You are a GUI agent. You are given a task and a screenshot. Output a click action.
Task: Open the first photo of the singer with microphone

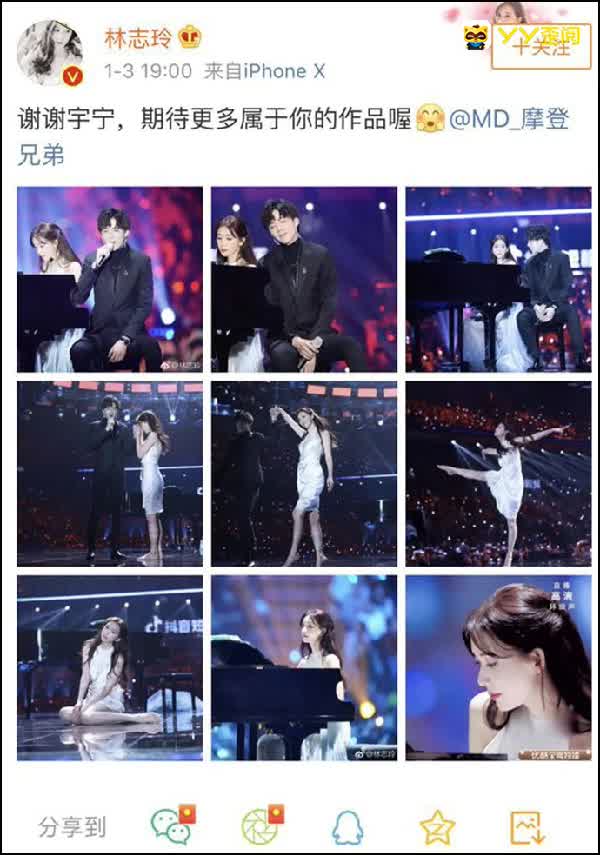[109, 279]
